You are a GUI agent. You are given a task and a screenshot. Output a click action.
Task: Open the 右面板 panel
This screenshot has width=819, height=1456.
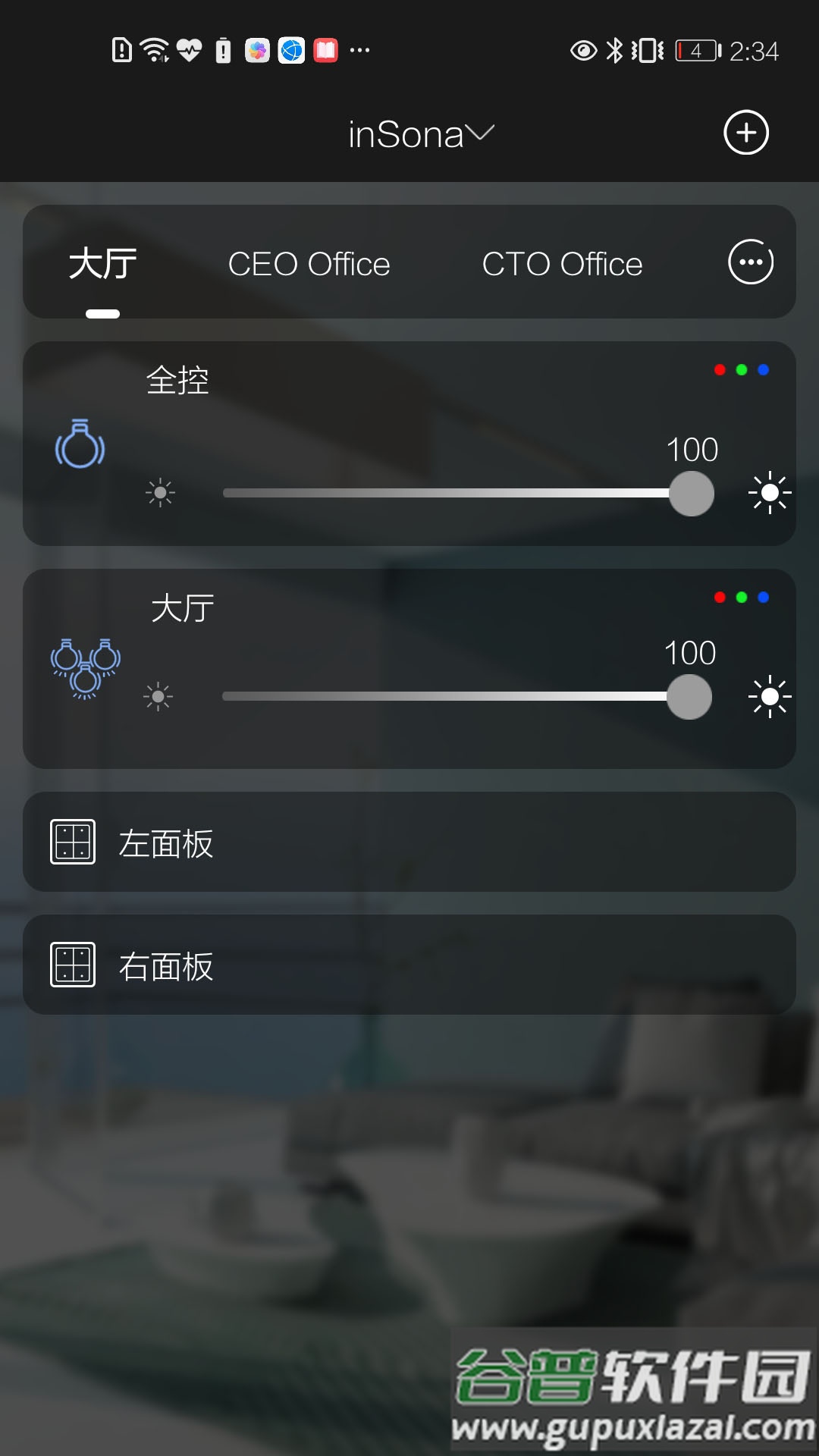[409, 965]
